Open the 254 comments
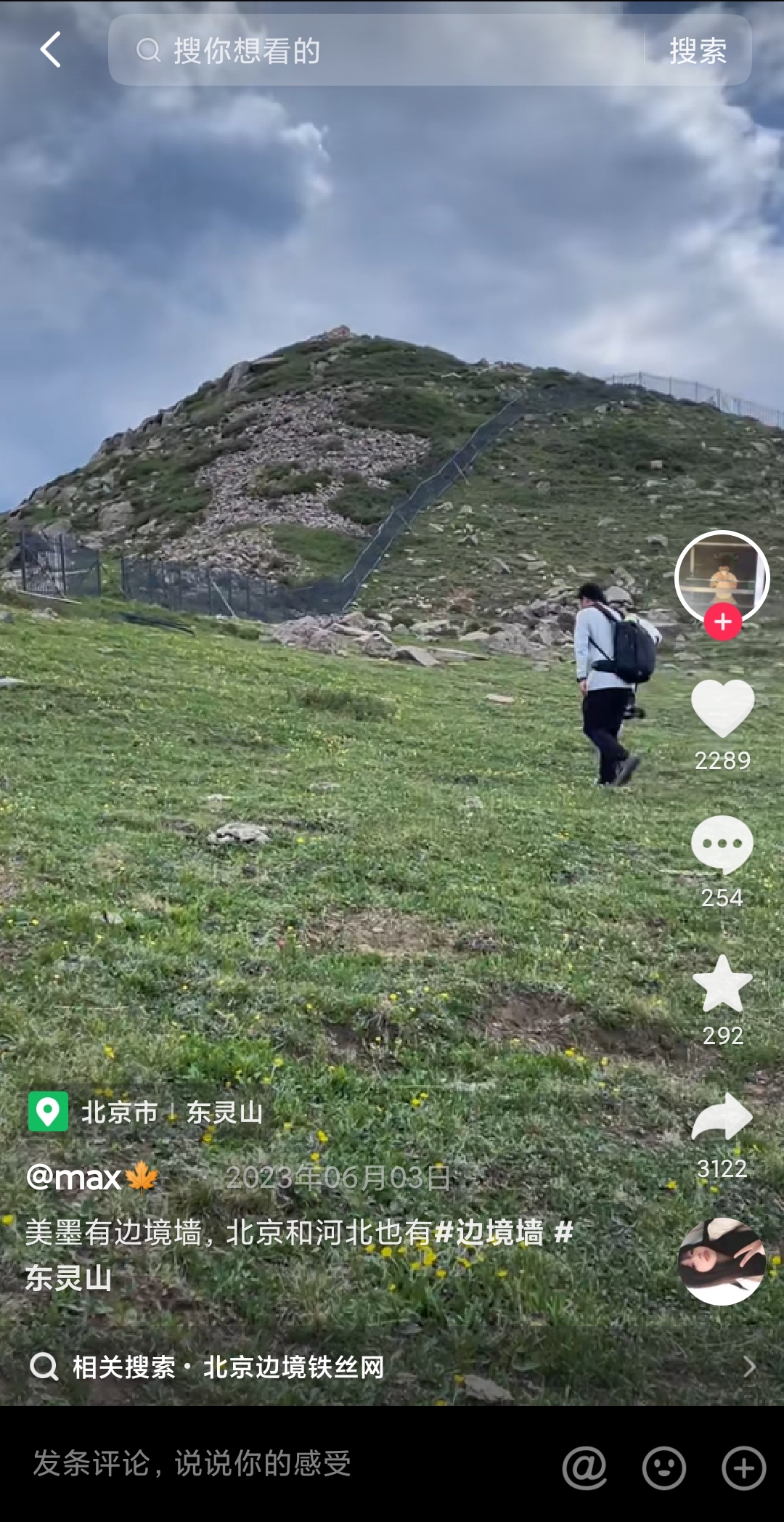This screenshot has width=784, height=1522. 722,845
